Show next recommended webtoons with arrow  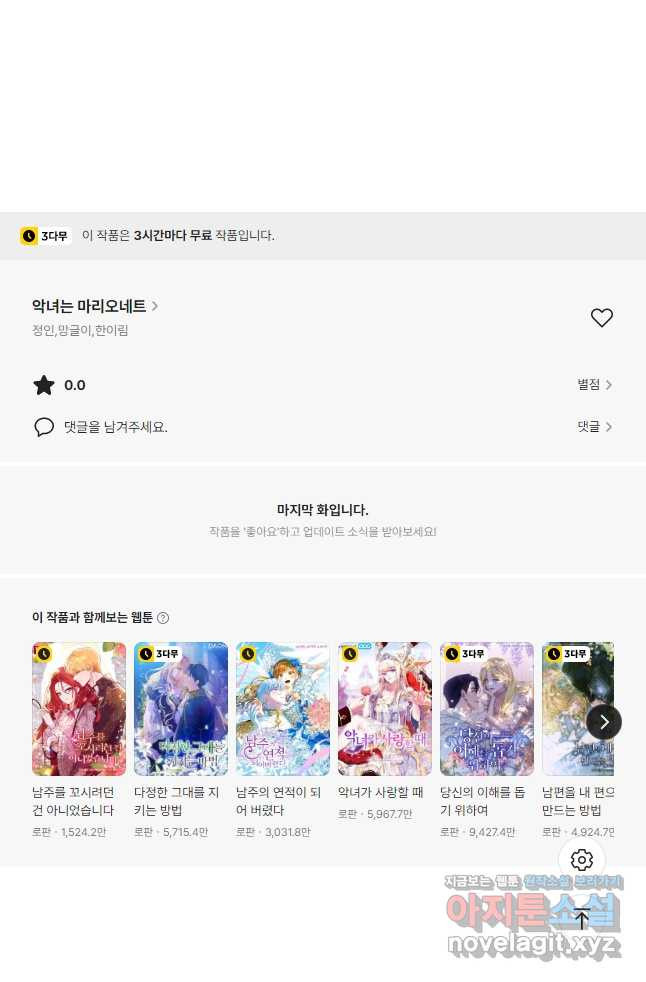[x=604, y=722]
